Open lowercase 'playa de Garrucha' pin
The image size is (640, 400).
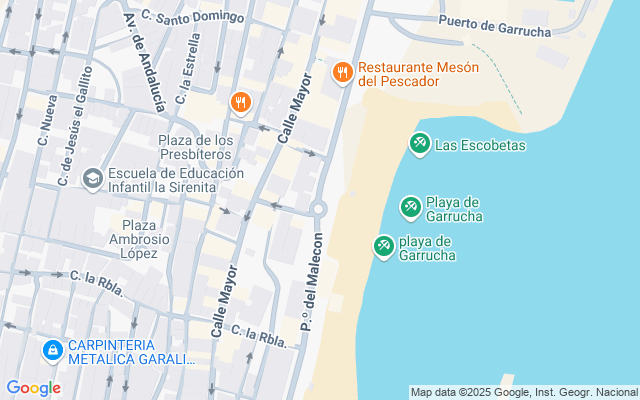[384, 245]
